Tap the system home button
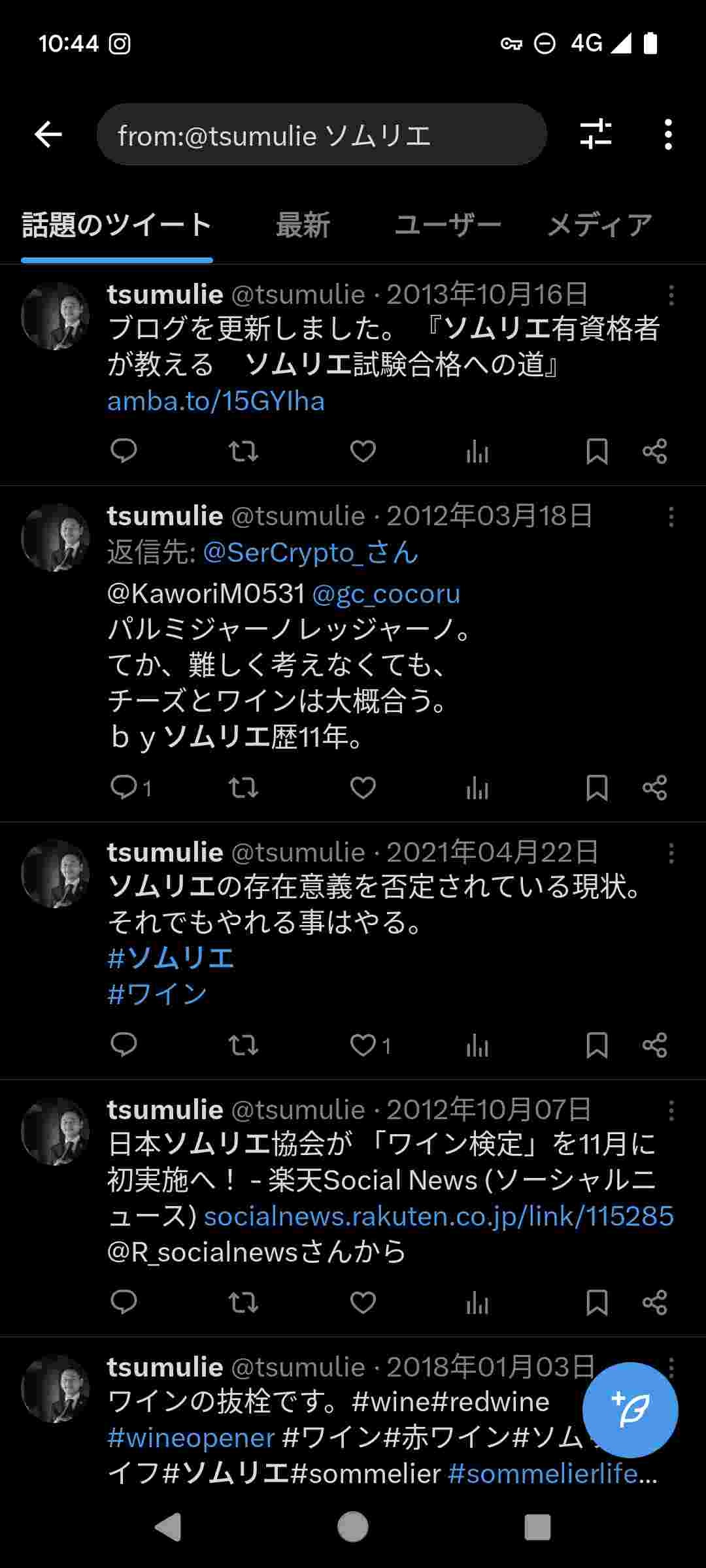 pos(353,1527)
